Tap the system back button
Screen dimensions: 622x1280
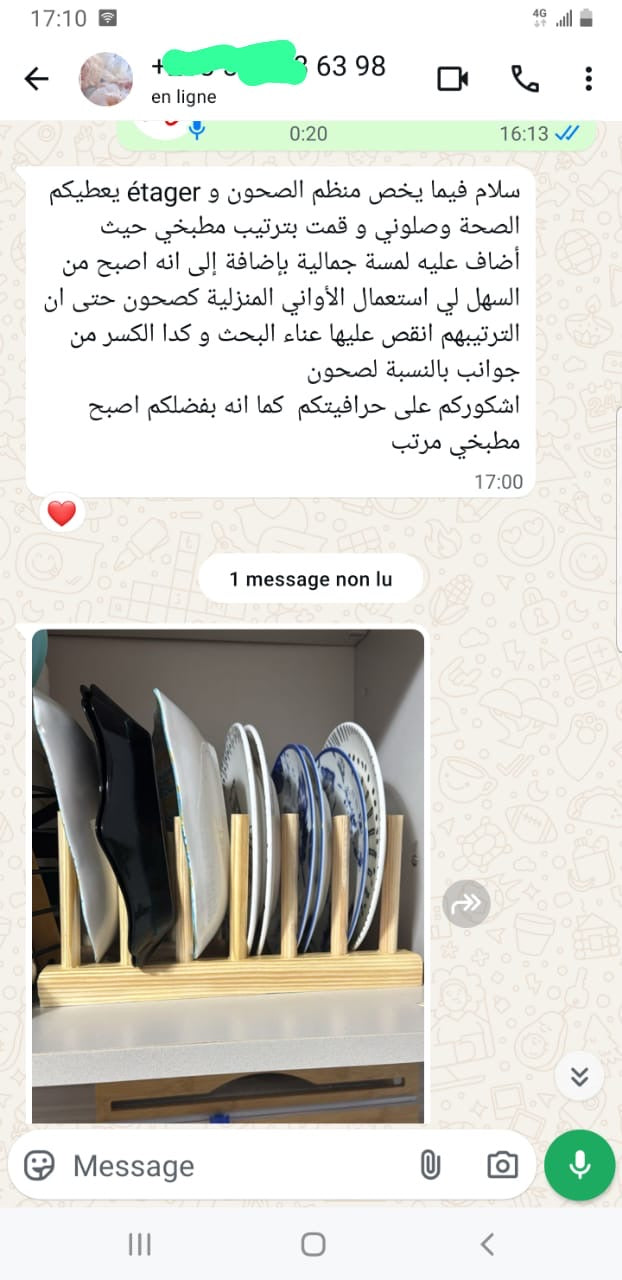[x=487, y=1244]
